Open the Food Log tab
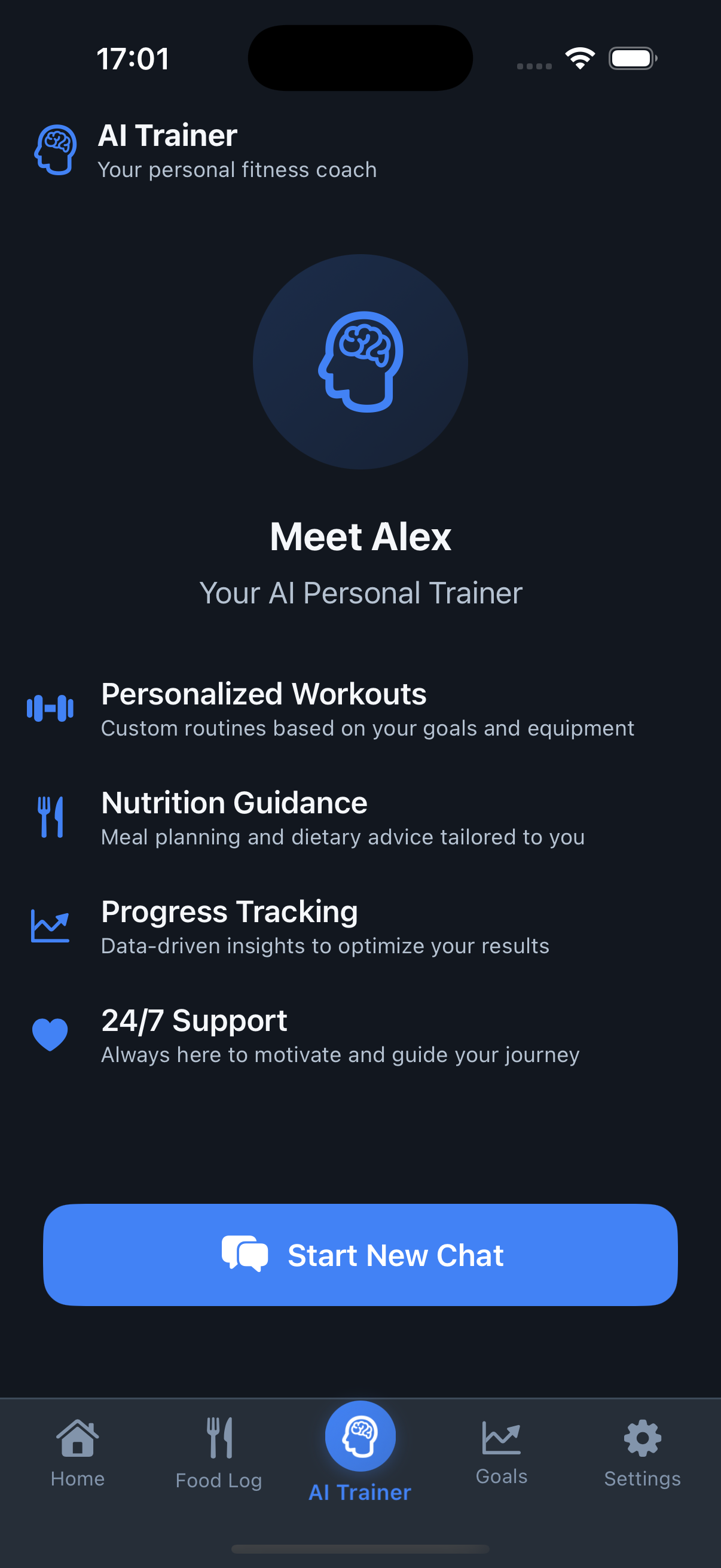 (x=218, y=1453)
